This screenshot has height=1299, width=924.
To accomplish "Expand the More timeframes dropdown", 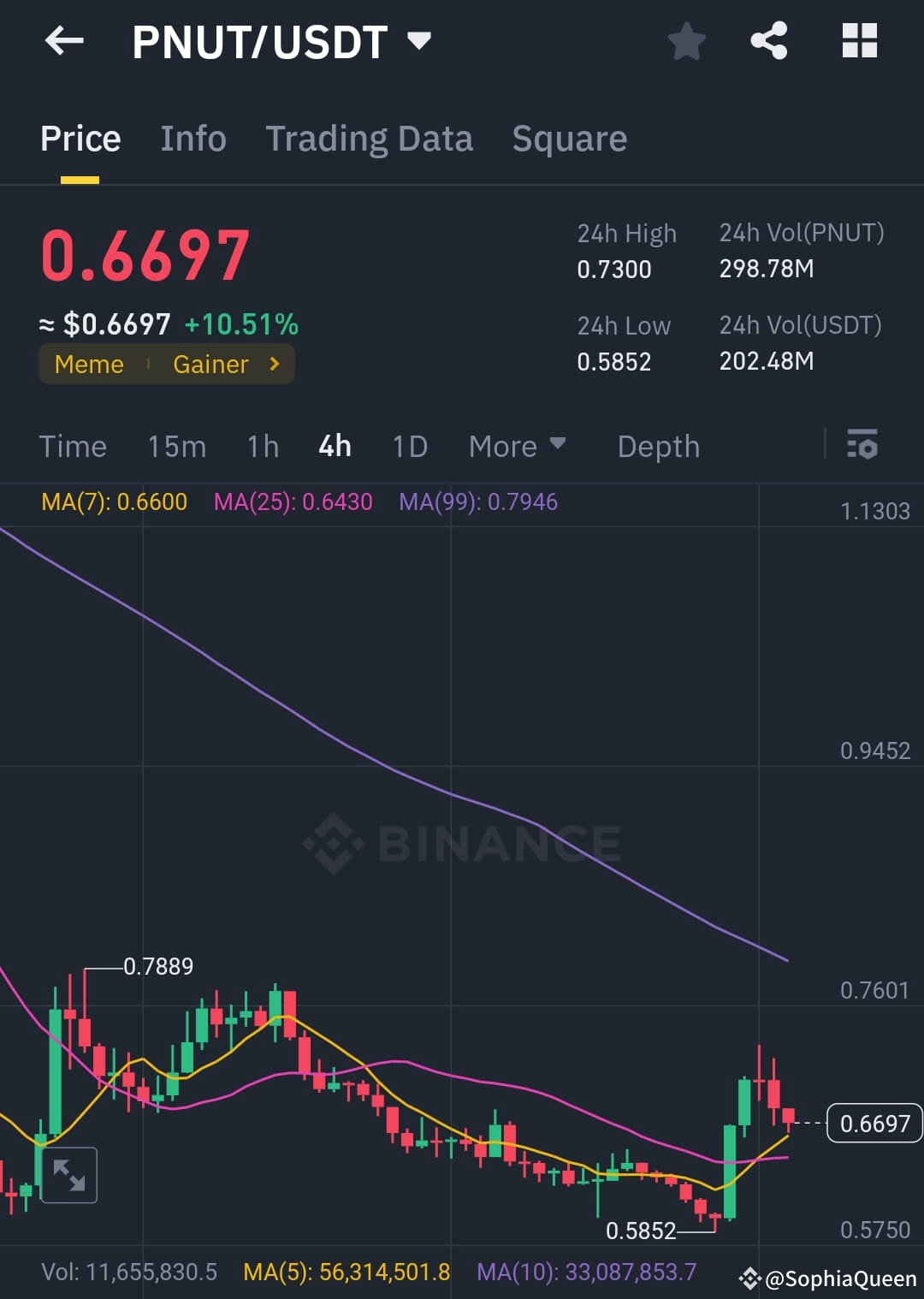I will click(x=517, y=446).
